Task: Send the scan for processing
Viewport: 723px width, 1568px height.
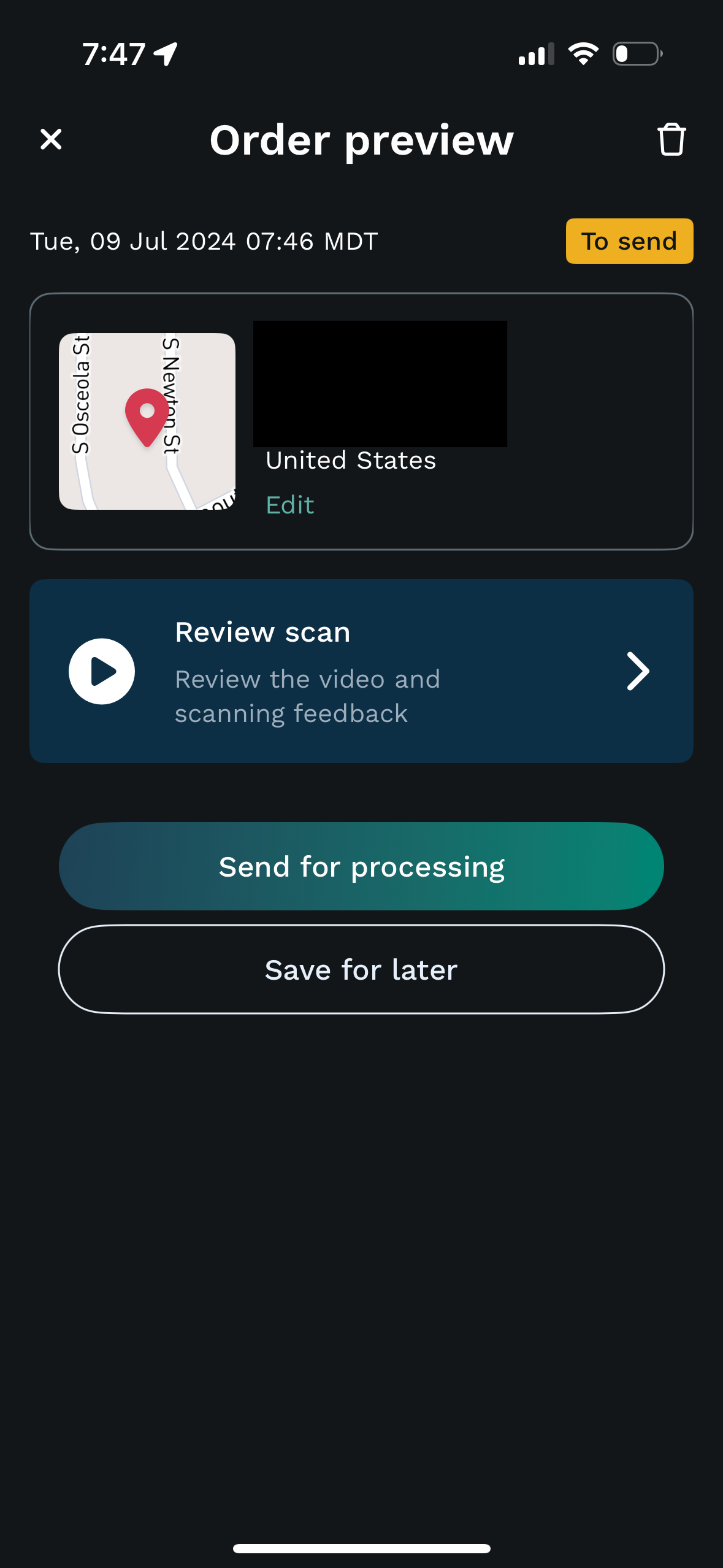Action: (x=362, y=866)
